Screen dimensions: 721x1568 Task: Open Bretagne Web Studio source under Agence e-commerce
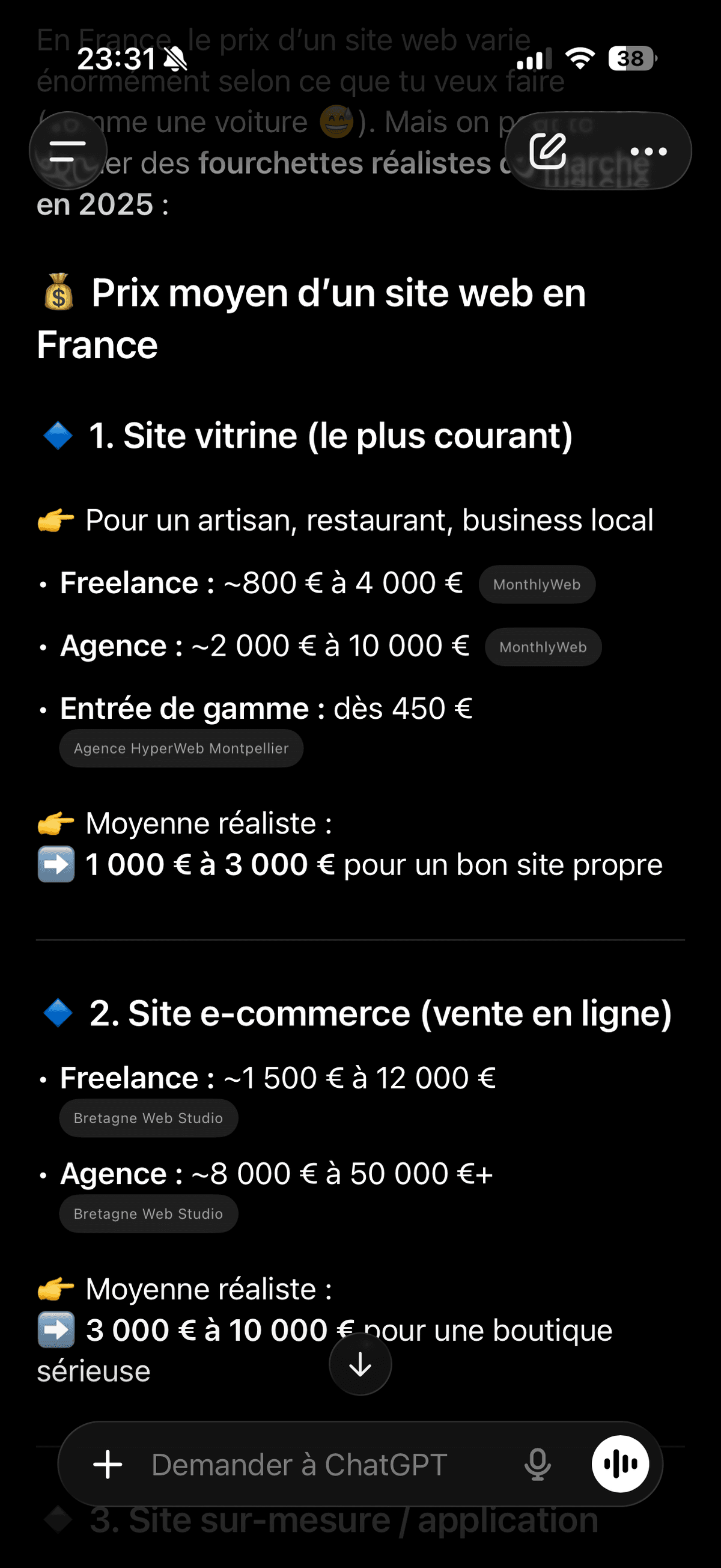coord(148,1213)
